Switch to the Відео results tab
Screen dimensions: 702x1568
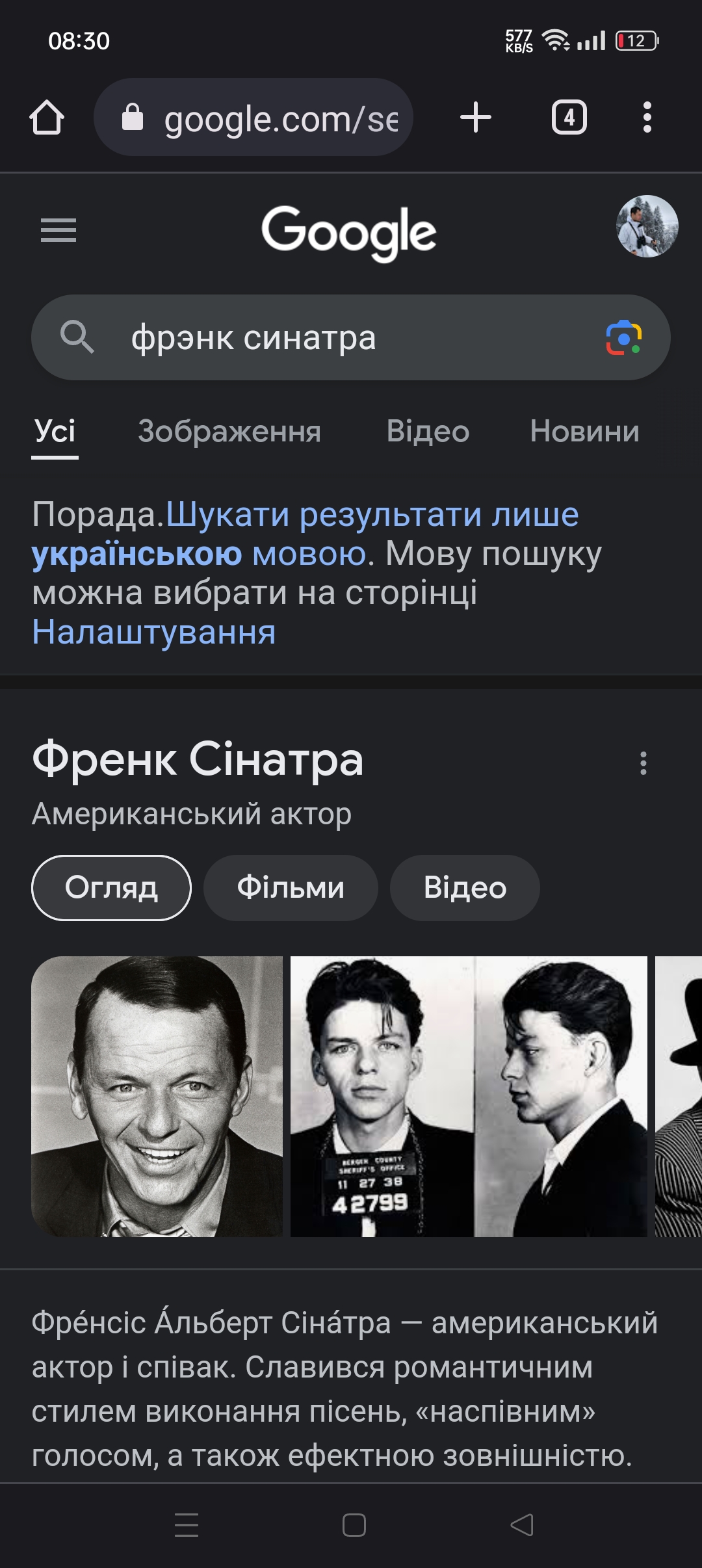click(428, 432)
